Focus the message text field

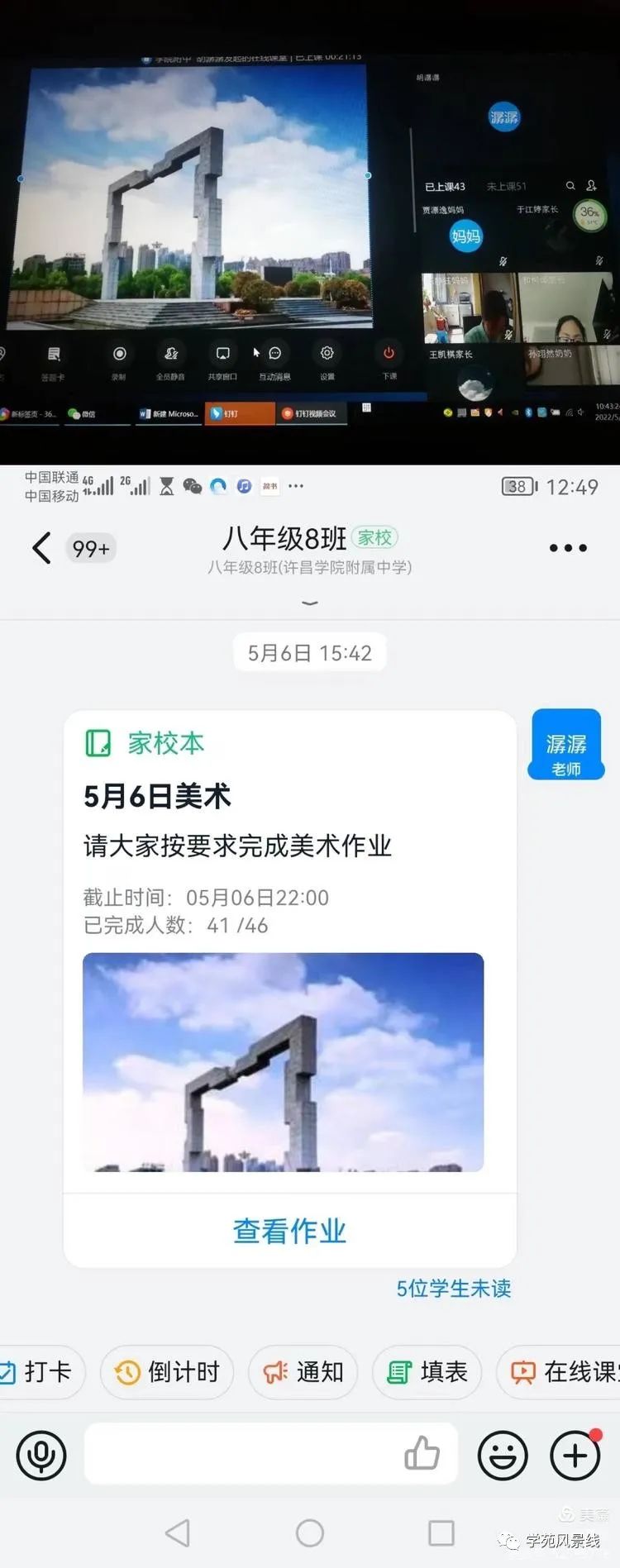[x=240, y=1455]
